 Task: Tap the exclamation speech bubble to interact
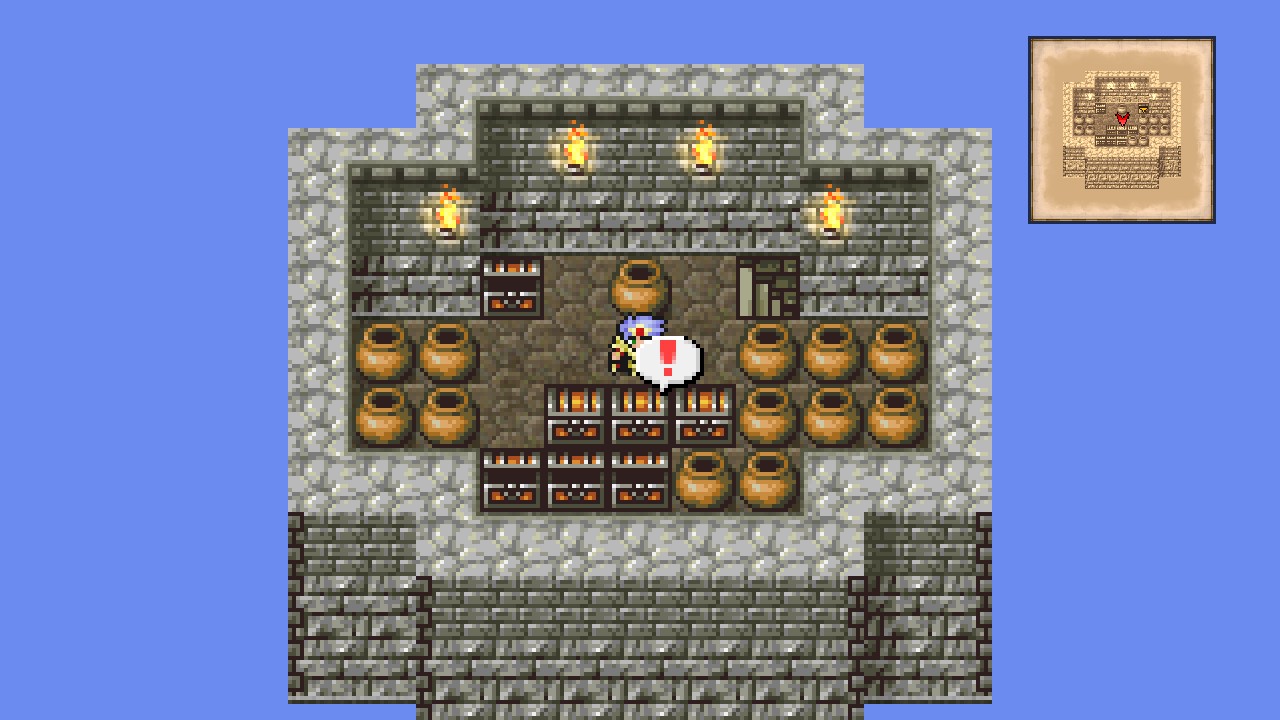point(669,360)
